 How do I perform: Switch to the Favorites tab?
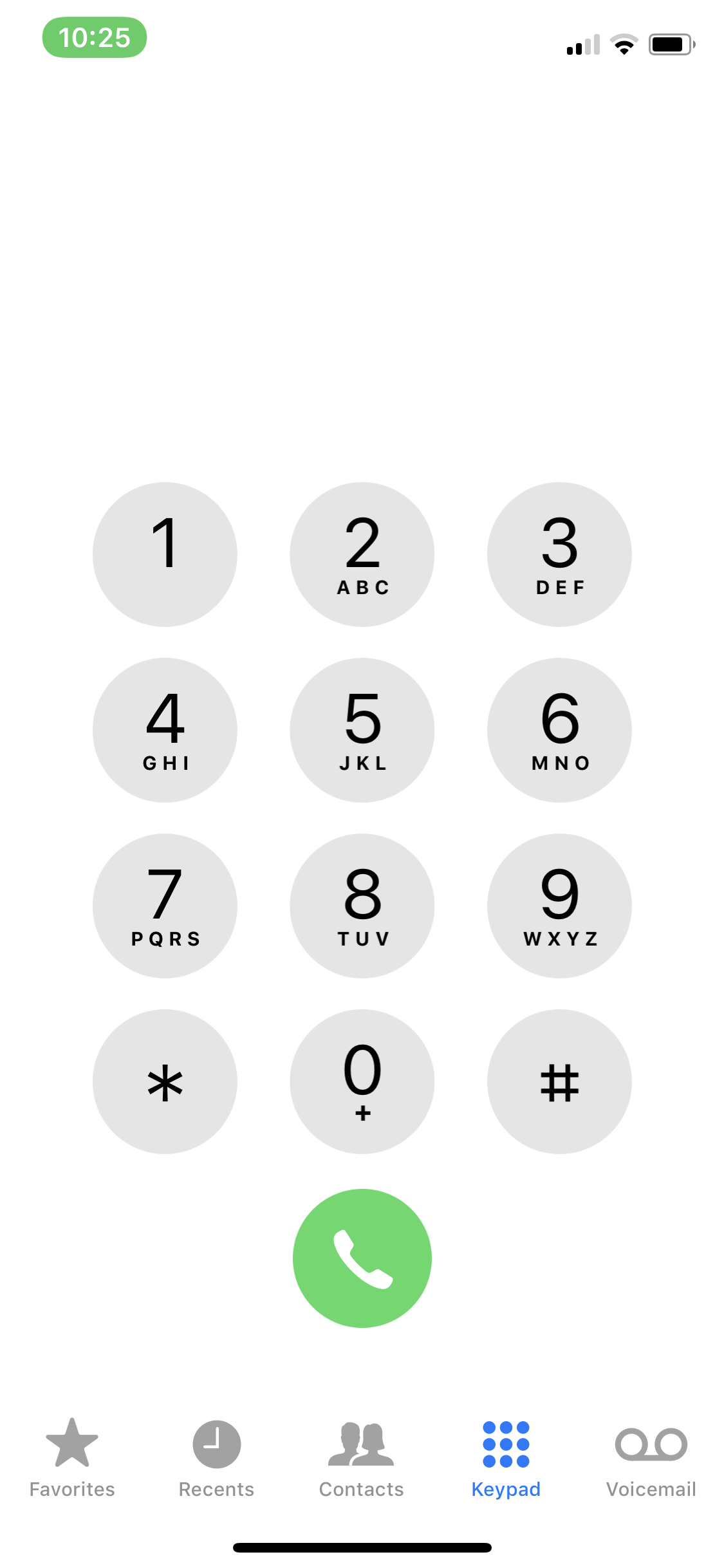72,1459
